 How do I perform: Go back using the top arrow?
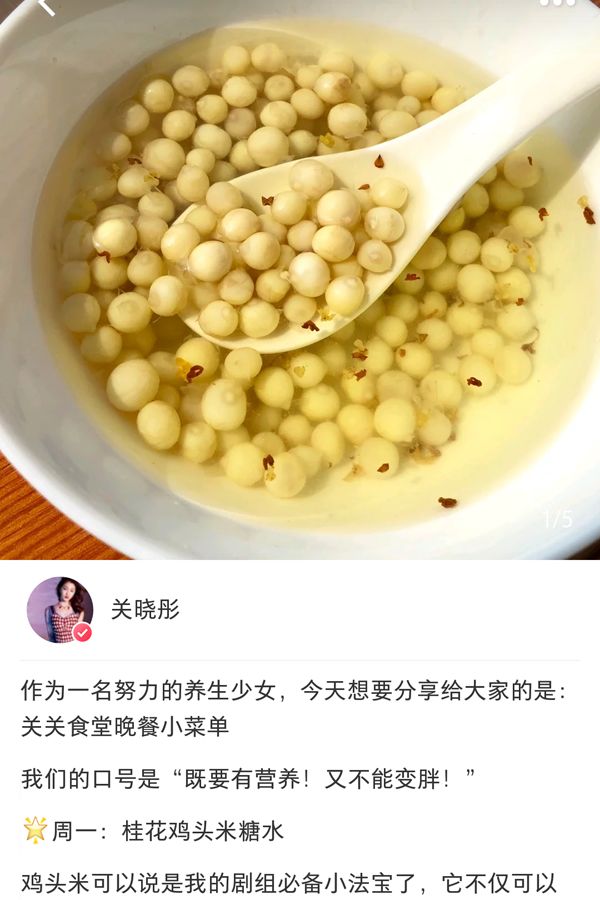point(44,5)
